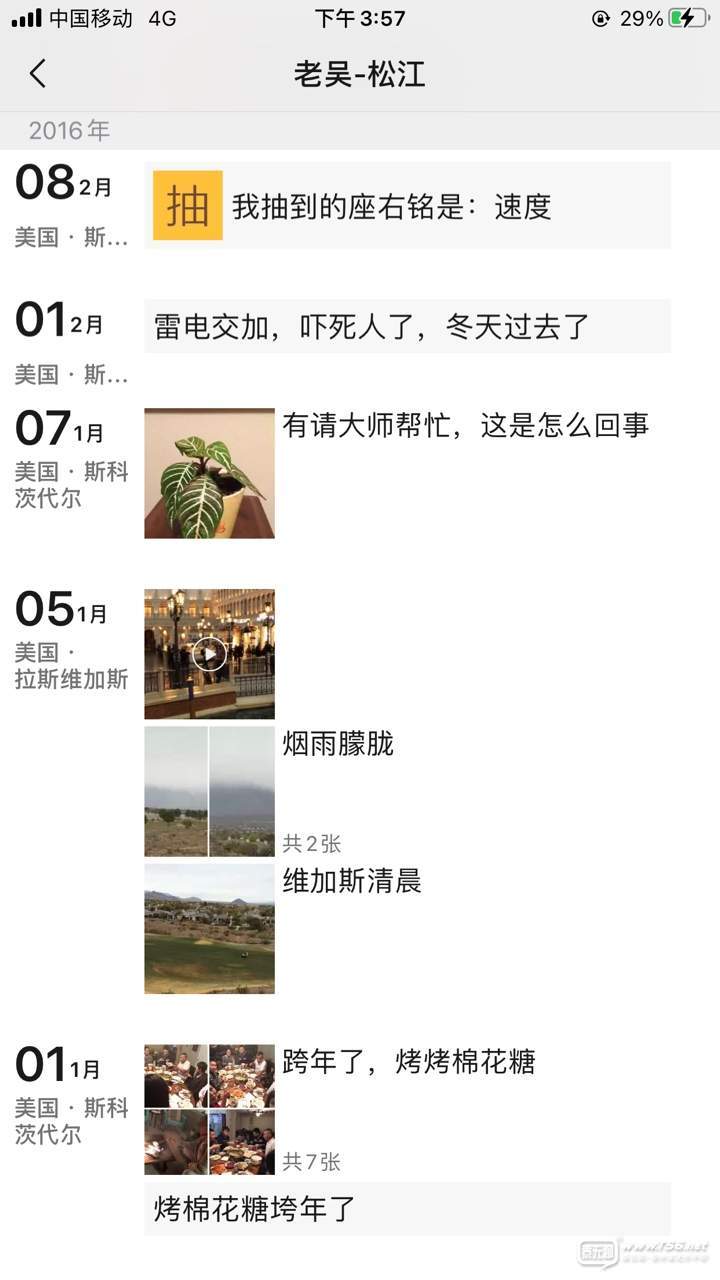Image resolution: width=720 pixels, height=1280 pixels.
Task: Open the text post 烤棉花糖垮年了
Action: click(x=407, y=1208)
